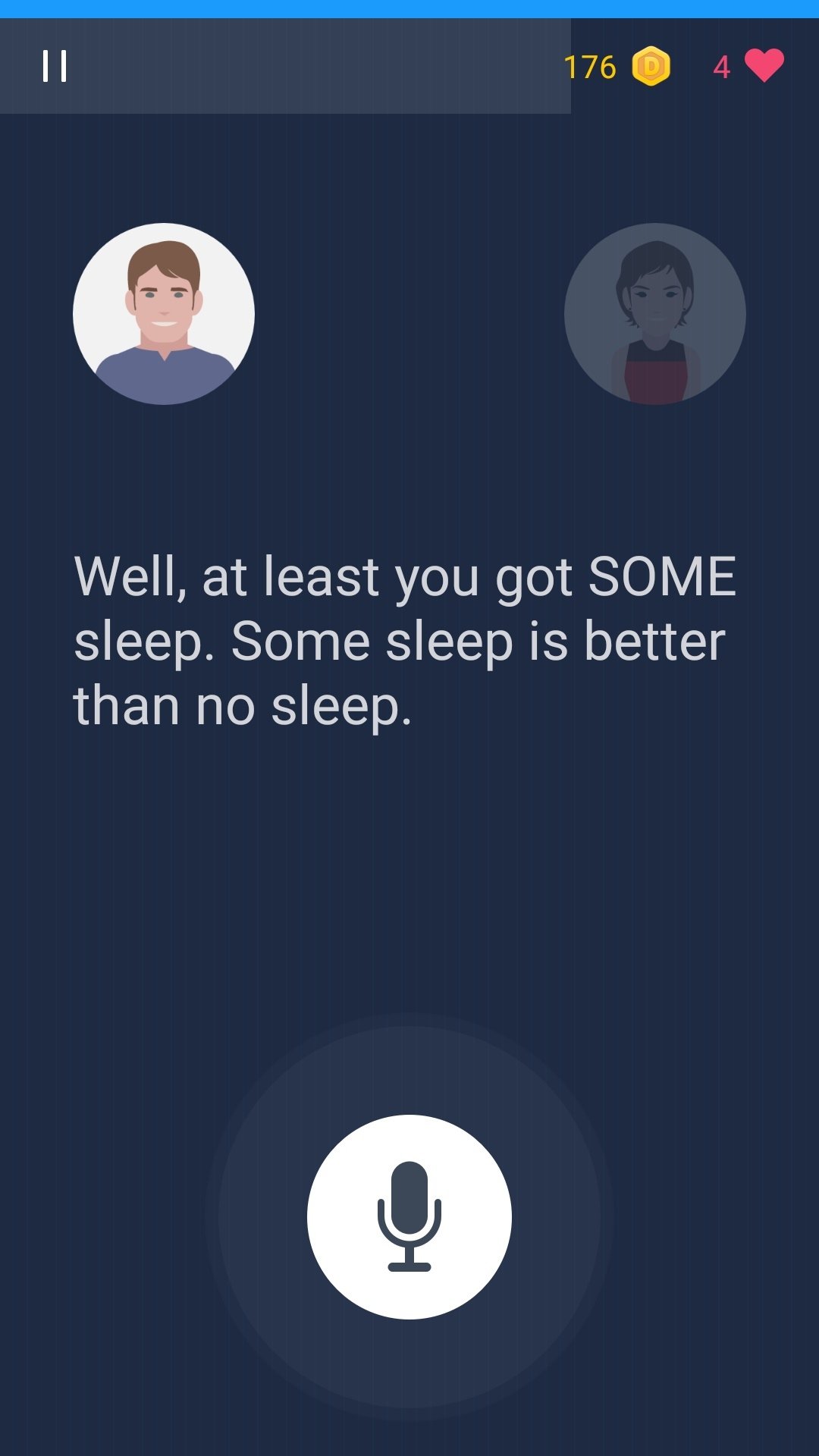The image size is (819, 1456).
Task: Pause the conversation exercise
Action: pos(55,66)
